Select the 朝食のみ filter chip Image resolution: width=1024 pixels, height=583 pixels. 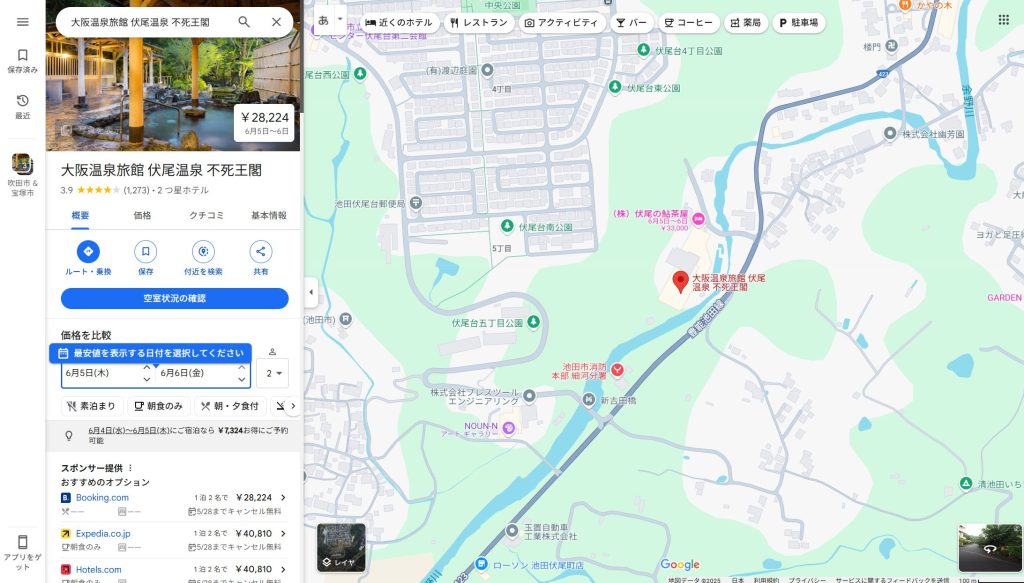click(159, 406)
